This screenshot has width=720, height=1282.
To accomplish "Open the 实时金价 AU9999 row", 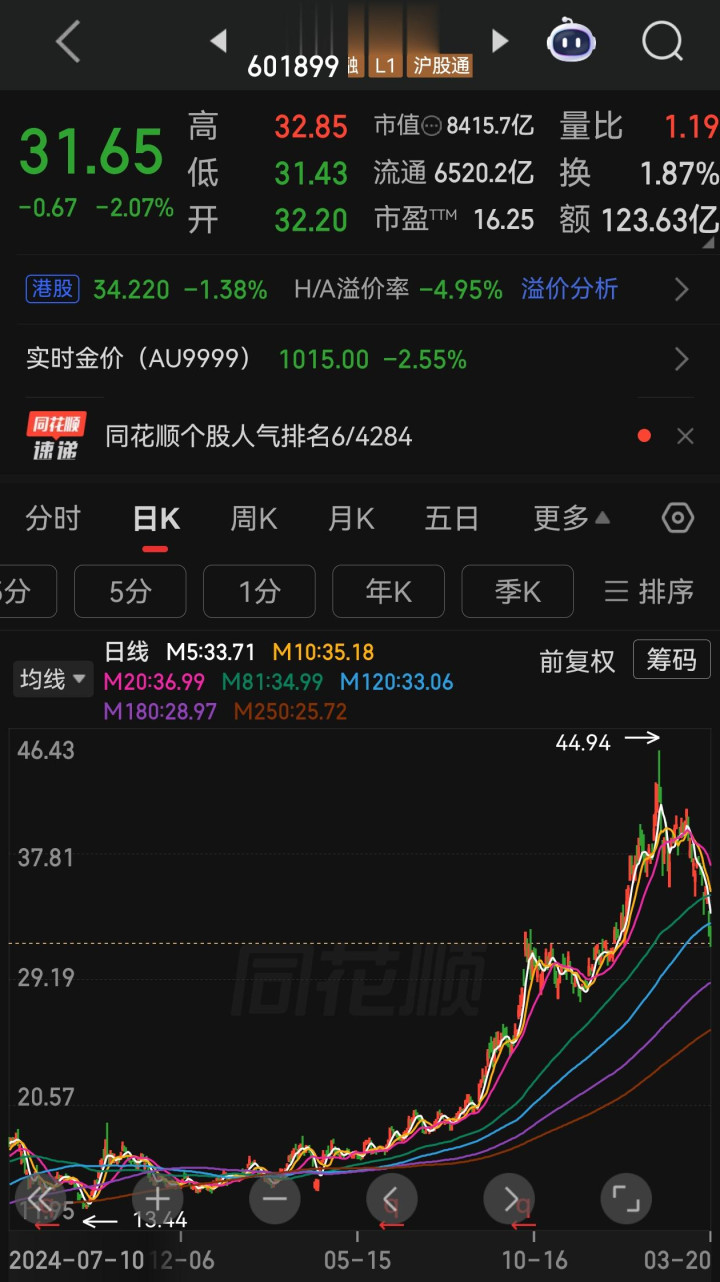I will pyautogui.click(x=360, y=359).
